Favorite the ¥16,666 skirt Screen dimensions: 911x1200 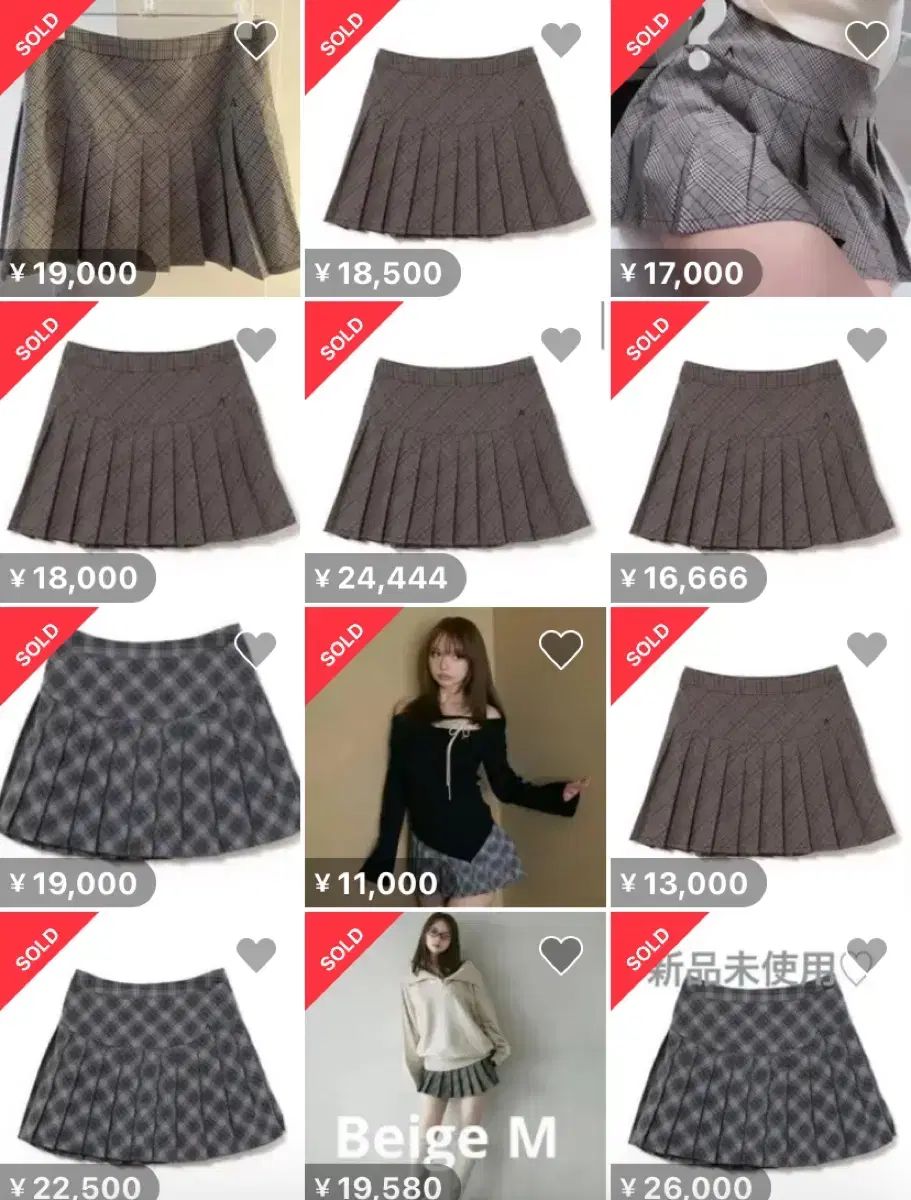point(866,345)
